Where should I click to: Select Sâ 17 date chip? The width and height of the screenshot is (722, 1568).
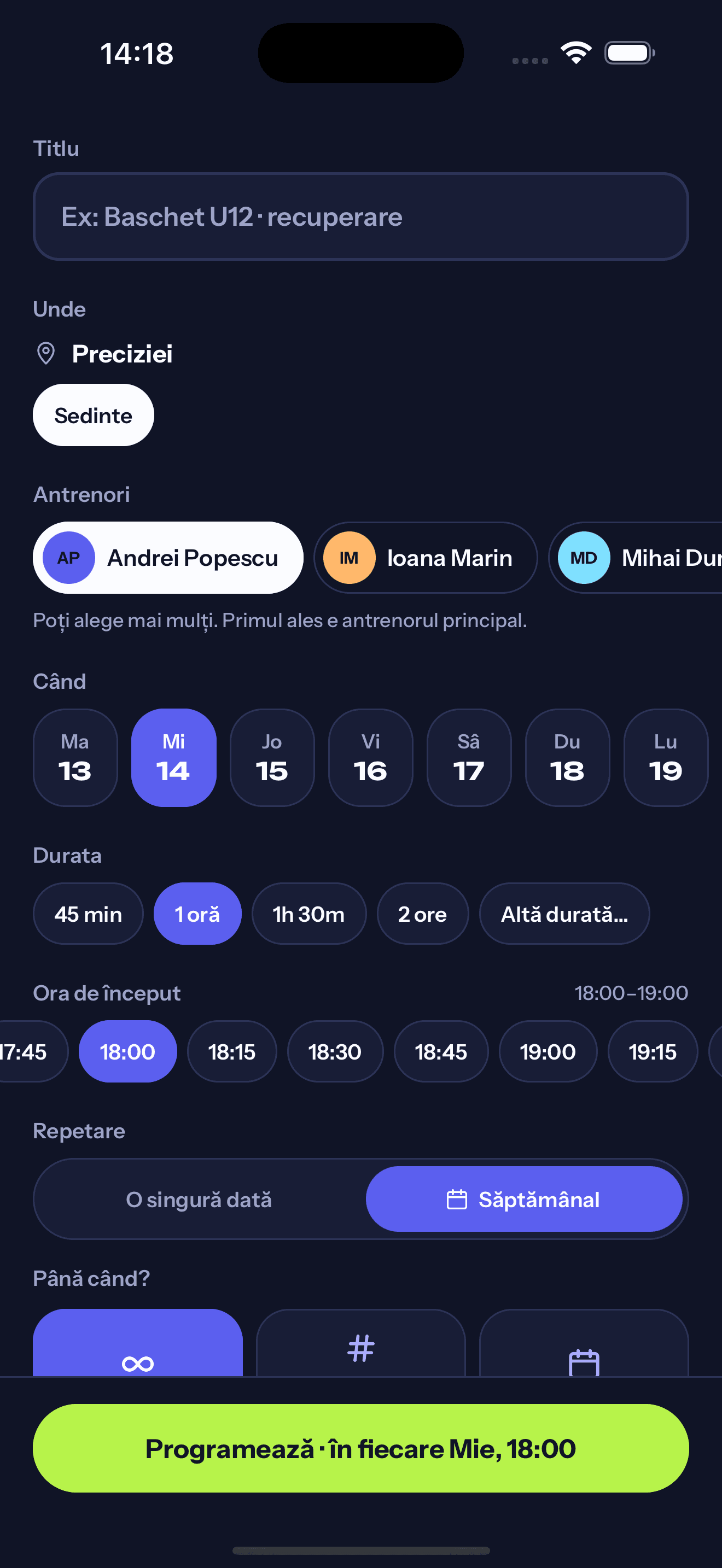pyautogui.click(x=469, y=758)
